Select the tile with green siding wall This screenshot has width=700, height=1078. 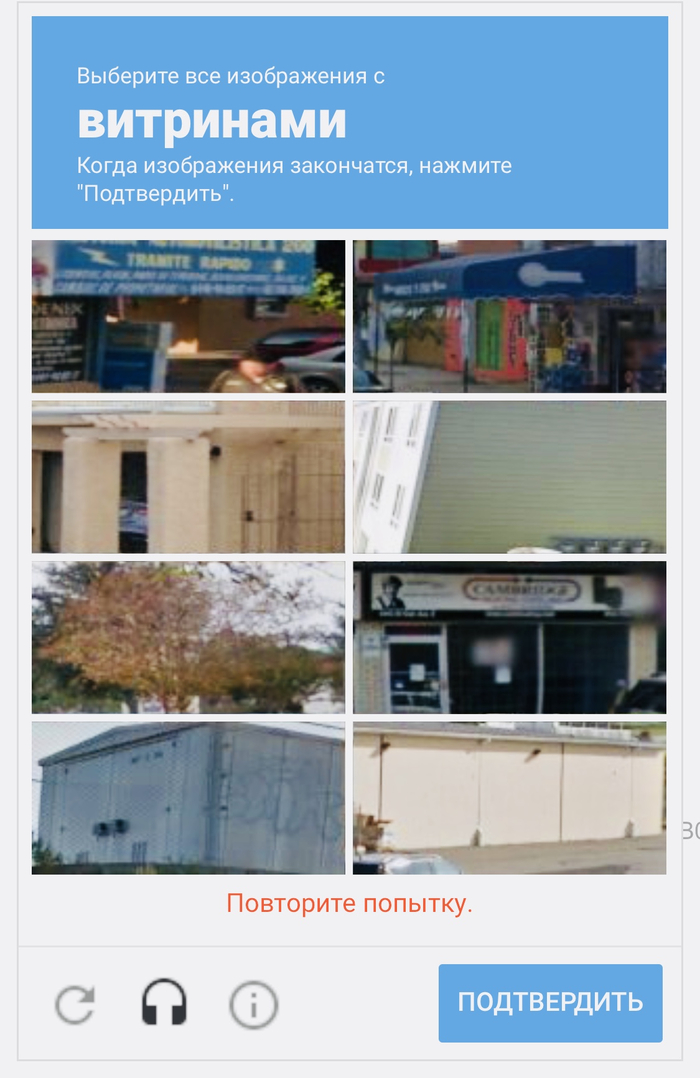[509, 477]
